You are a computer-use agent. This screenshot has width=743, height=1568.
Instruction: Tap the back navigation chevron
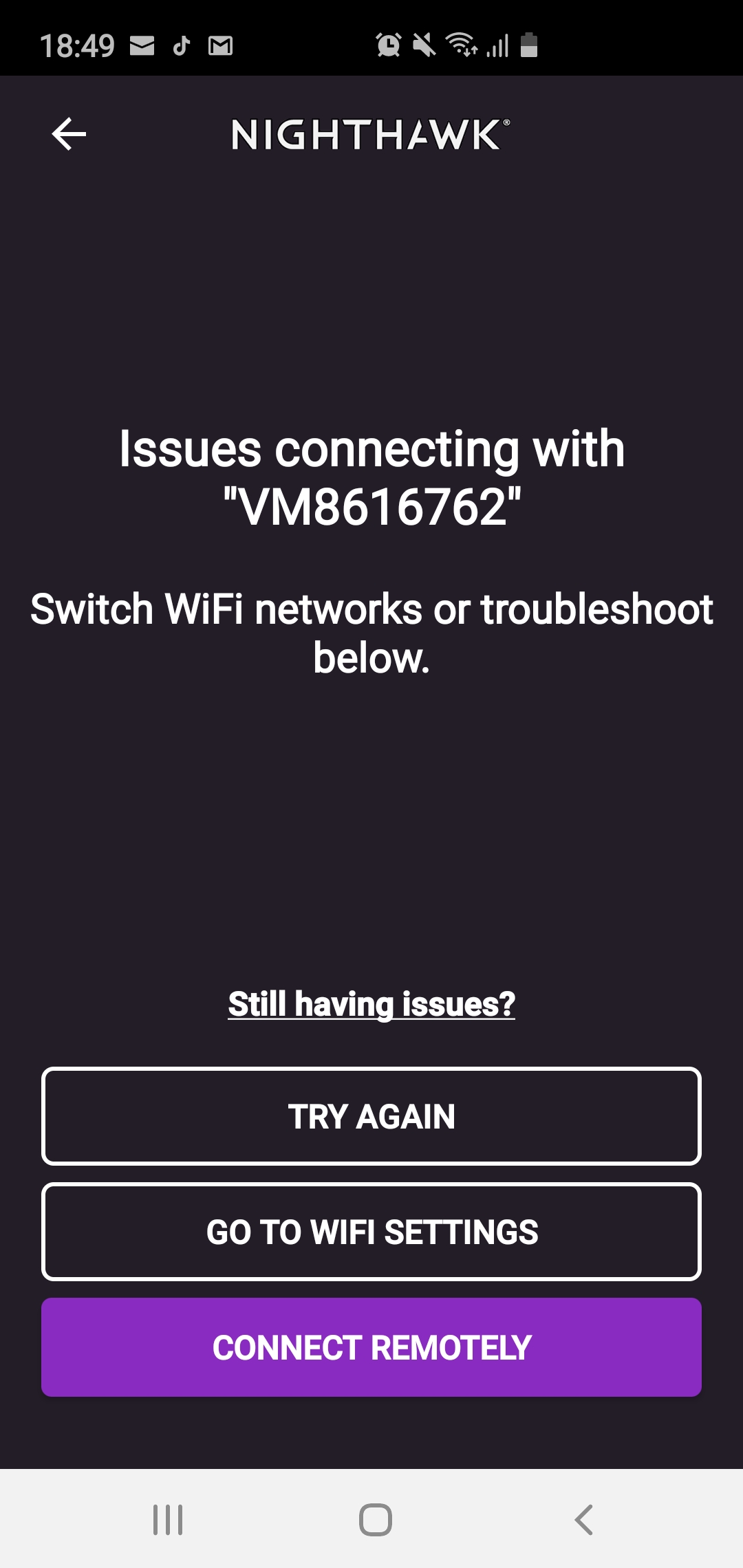(584, 1521)
